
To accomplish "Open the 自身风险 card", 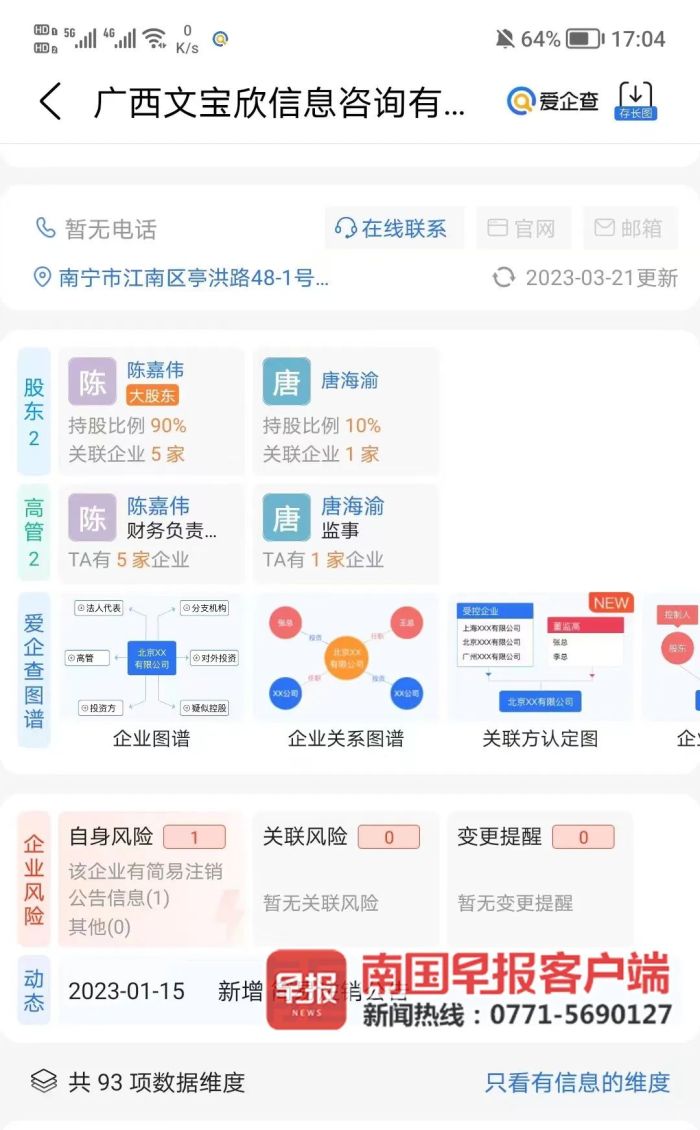I will [x=151, y=878].
